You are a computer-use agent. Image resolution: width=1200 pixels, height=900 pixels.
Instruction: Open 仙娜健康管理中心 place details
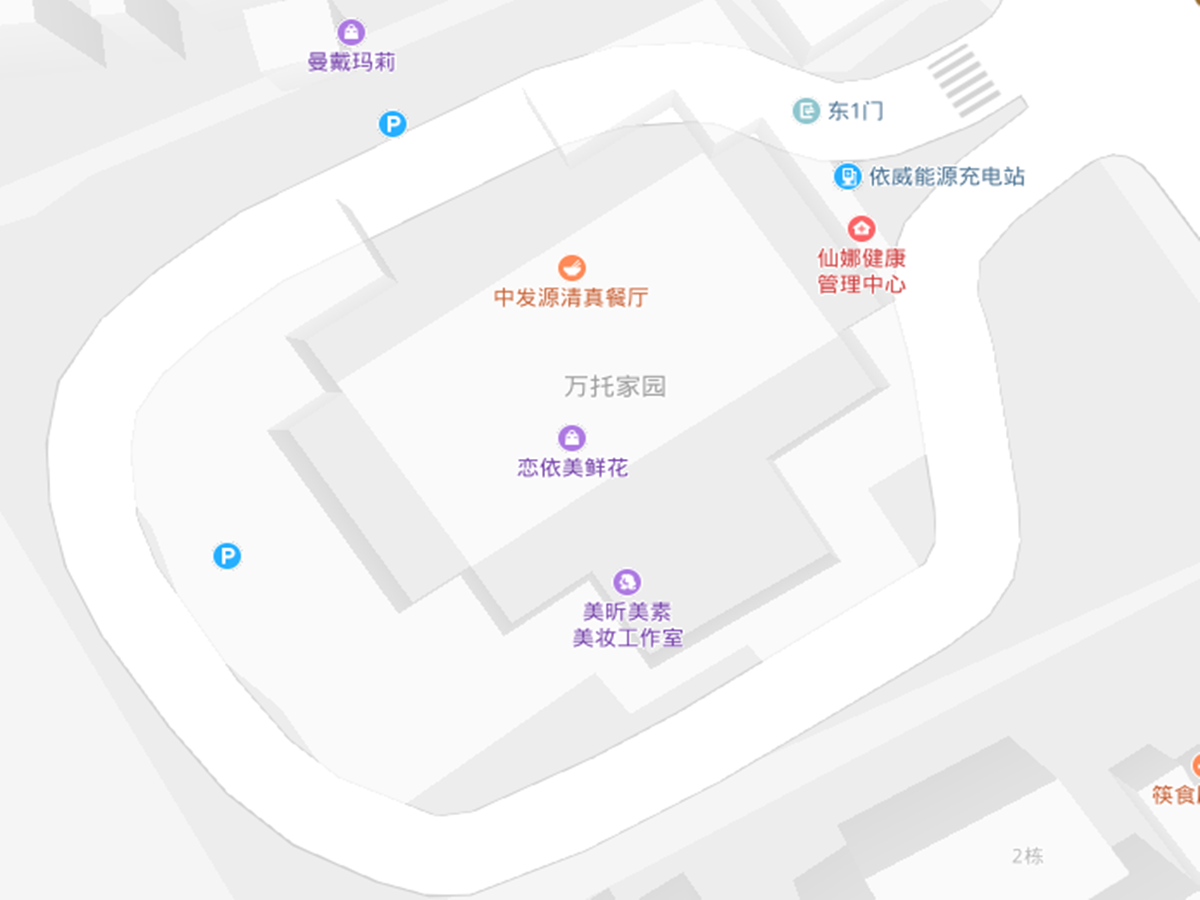pyautogui.click(x=861, y=229)
